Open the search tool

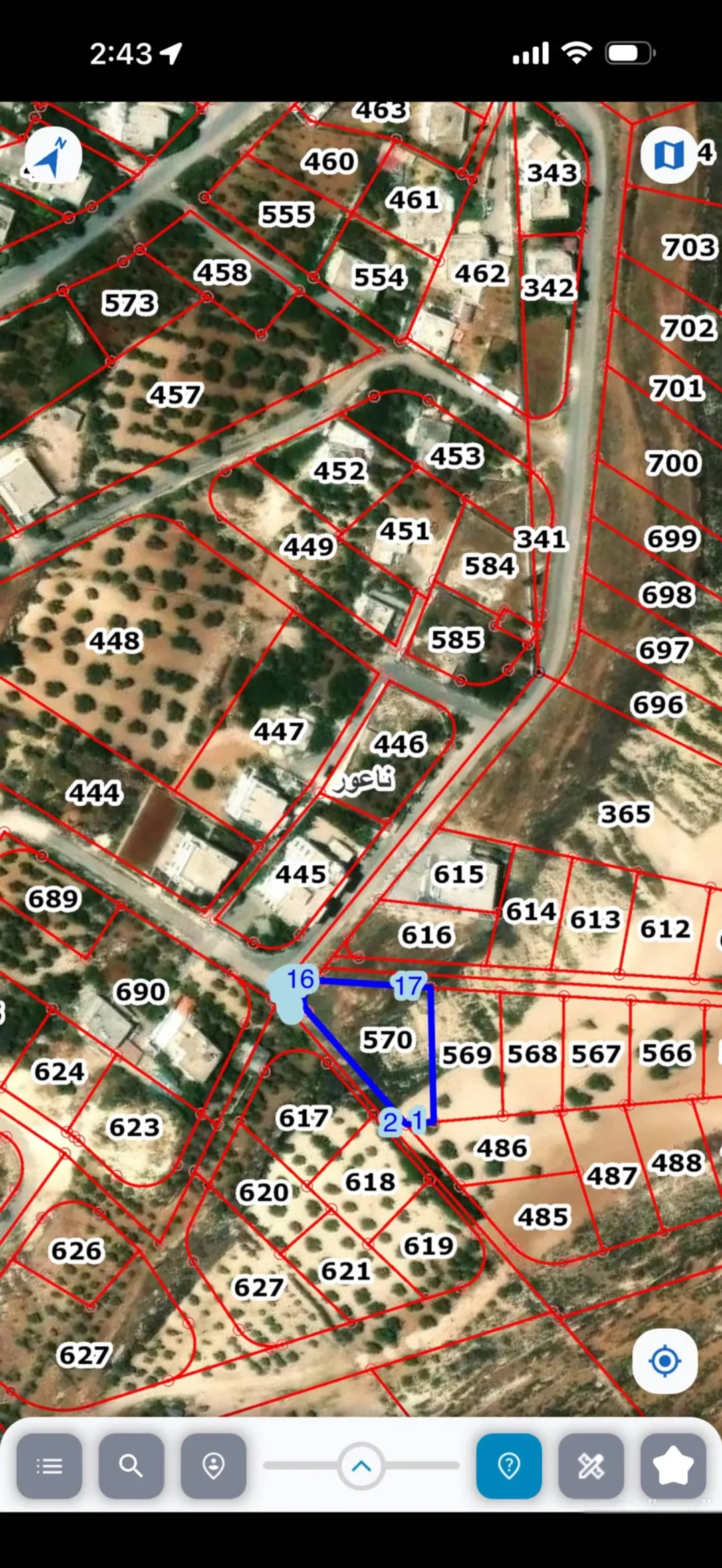132,1466
